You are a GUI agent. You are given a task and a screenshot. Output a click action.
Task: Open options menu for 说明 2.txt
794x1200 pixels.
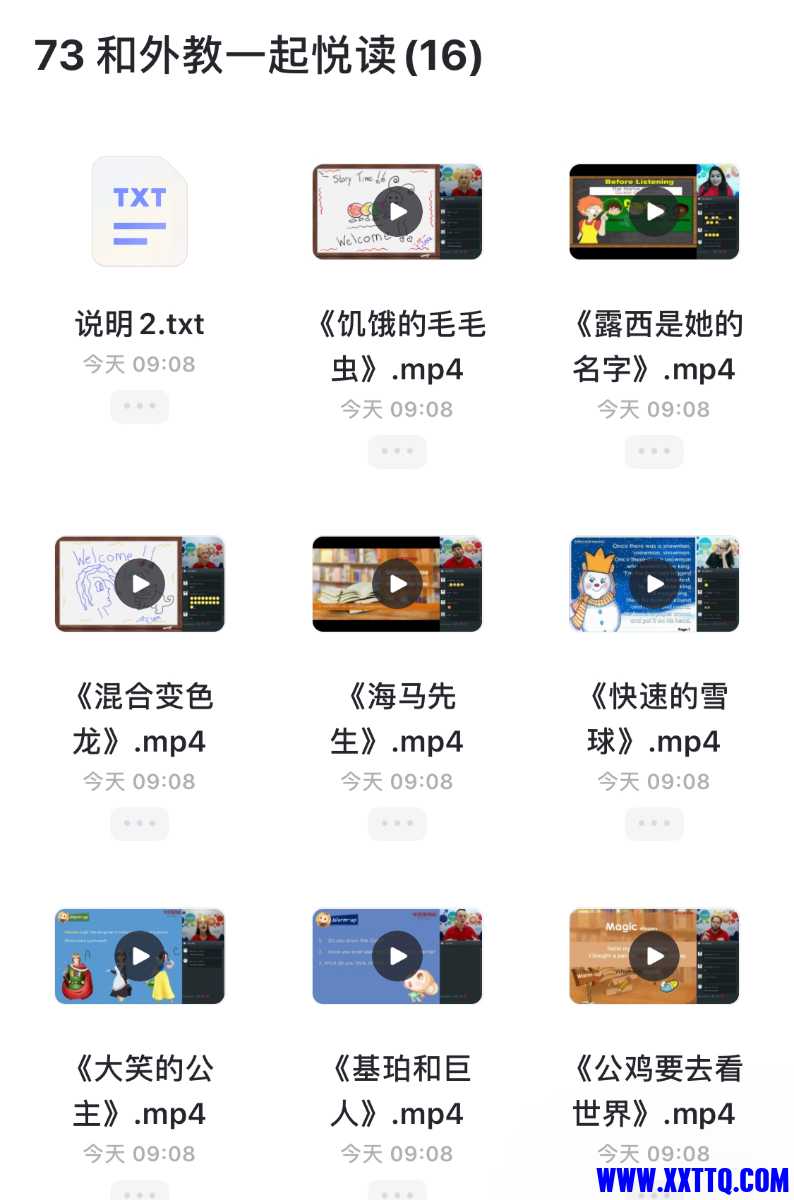[140, 406]
